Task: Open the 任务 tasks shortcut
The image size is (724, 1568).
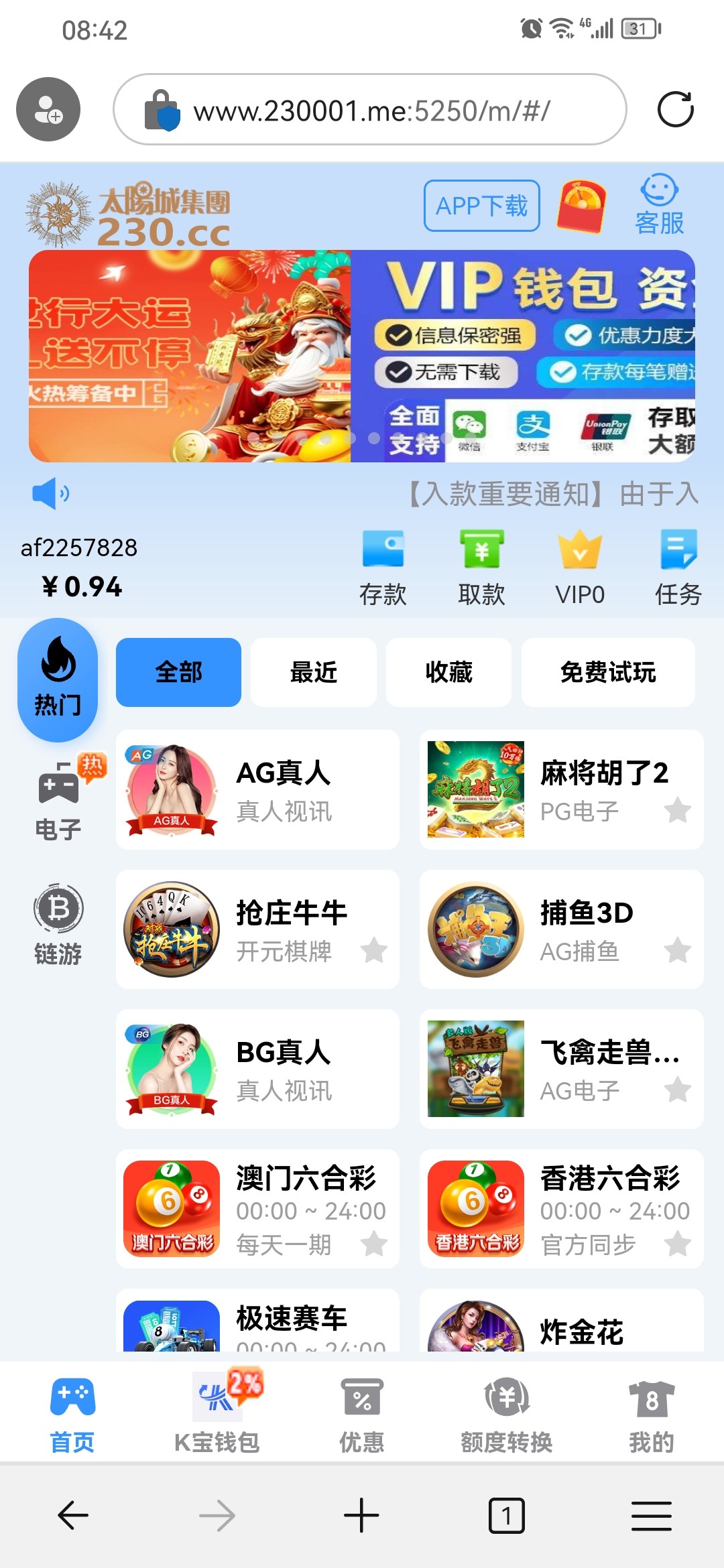Action: tap(678, 567)
